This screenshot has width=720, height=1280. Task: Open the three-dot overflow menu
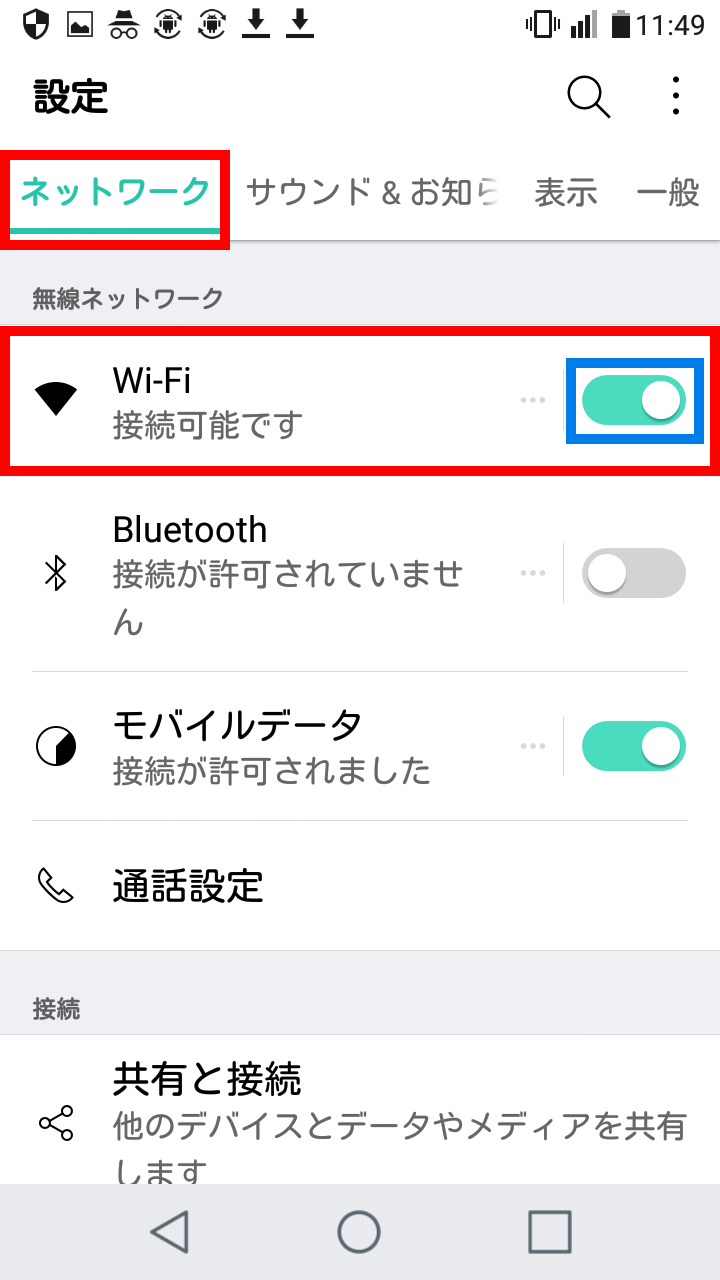click(677, 97)
